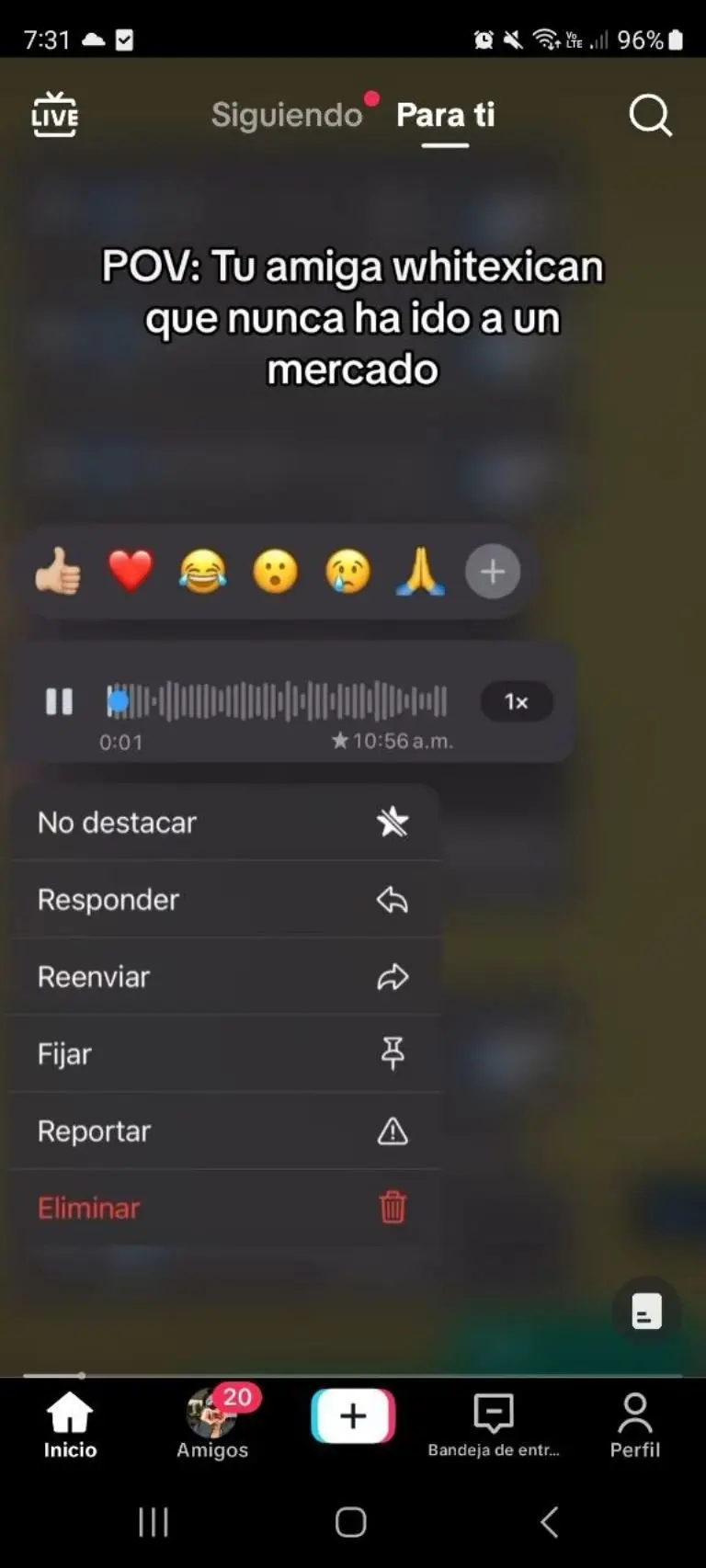This screenshot has height=1568, width=706.
Task: Tap the system back button
Action: click(x=549, y=1522)
